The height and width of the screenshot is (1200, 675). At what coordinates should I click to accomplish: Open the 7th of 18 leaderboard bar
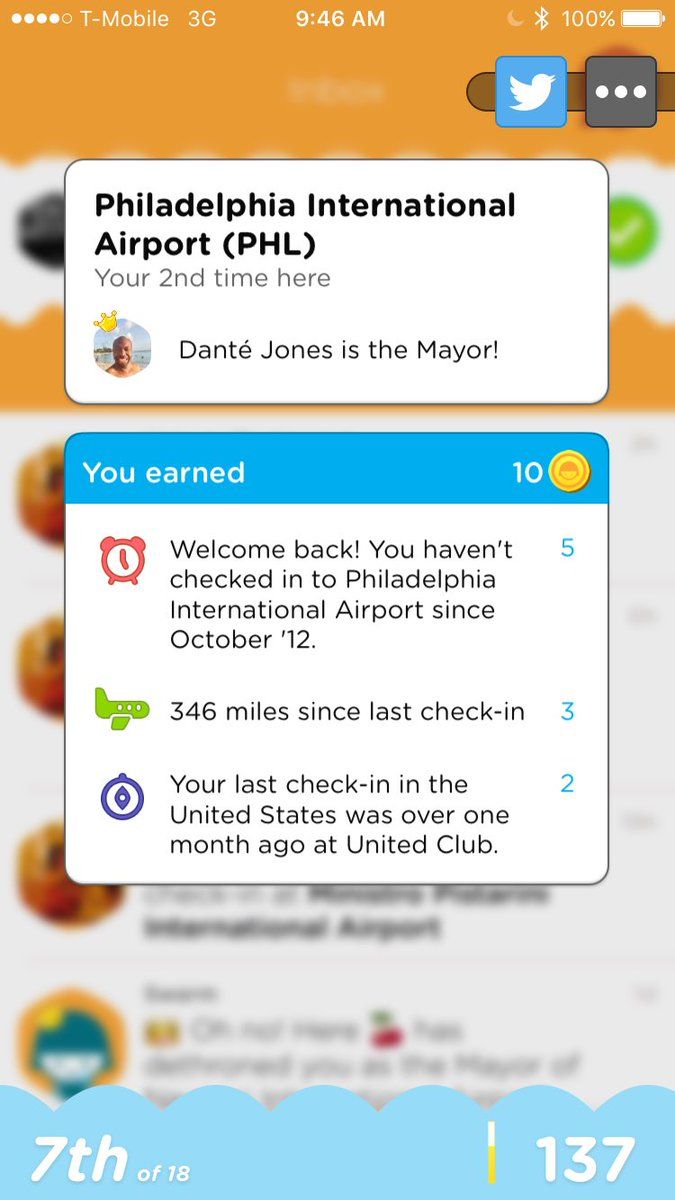110,1158
